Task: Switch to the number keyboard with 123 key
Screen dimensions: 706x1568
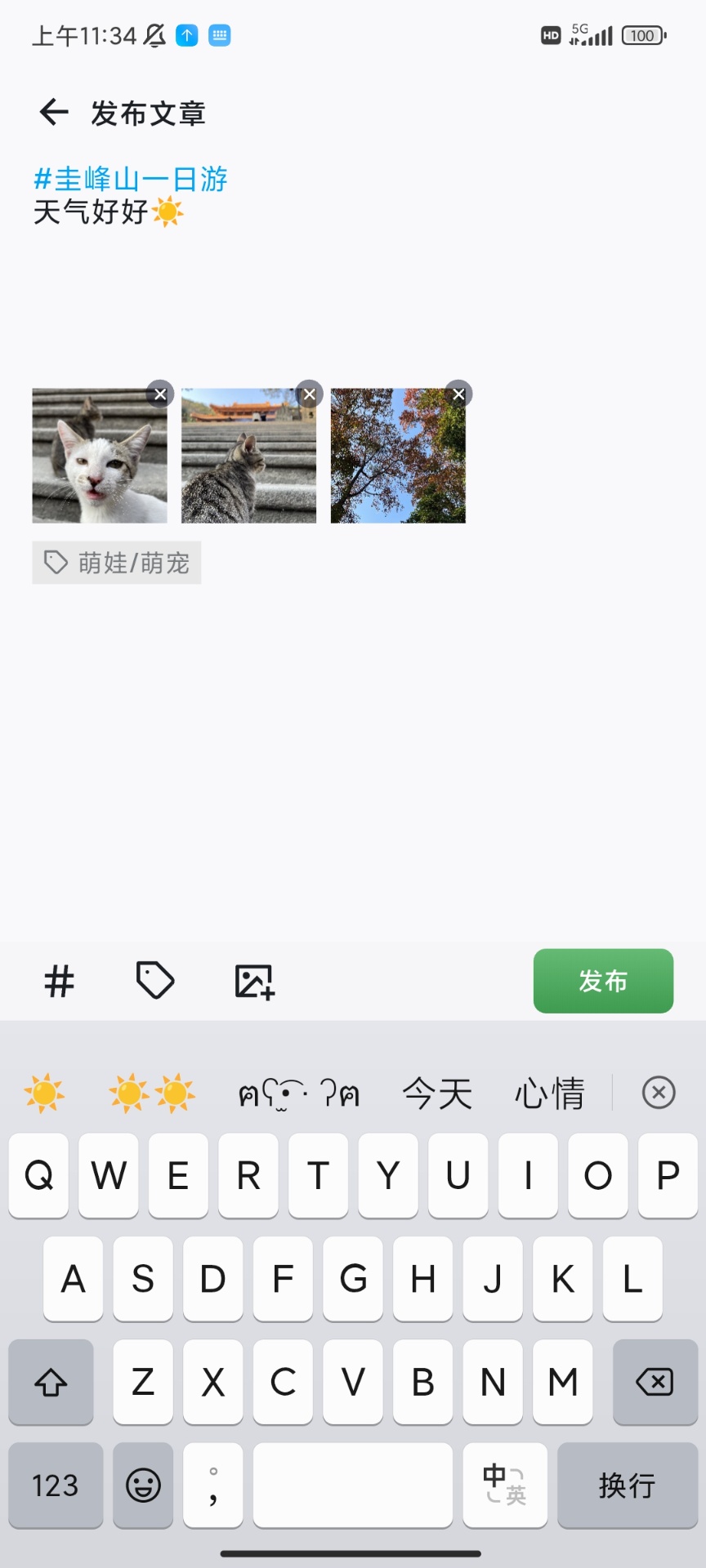Action: click(x=55, y=1486)
